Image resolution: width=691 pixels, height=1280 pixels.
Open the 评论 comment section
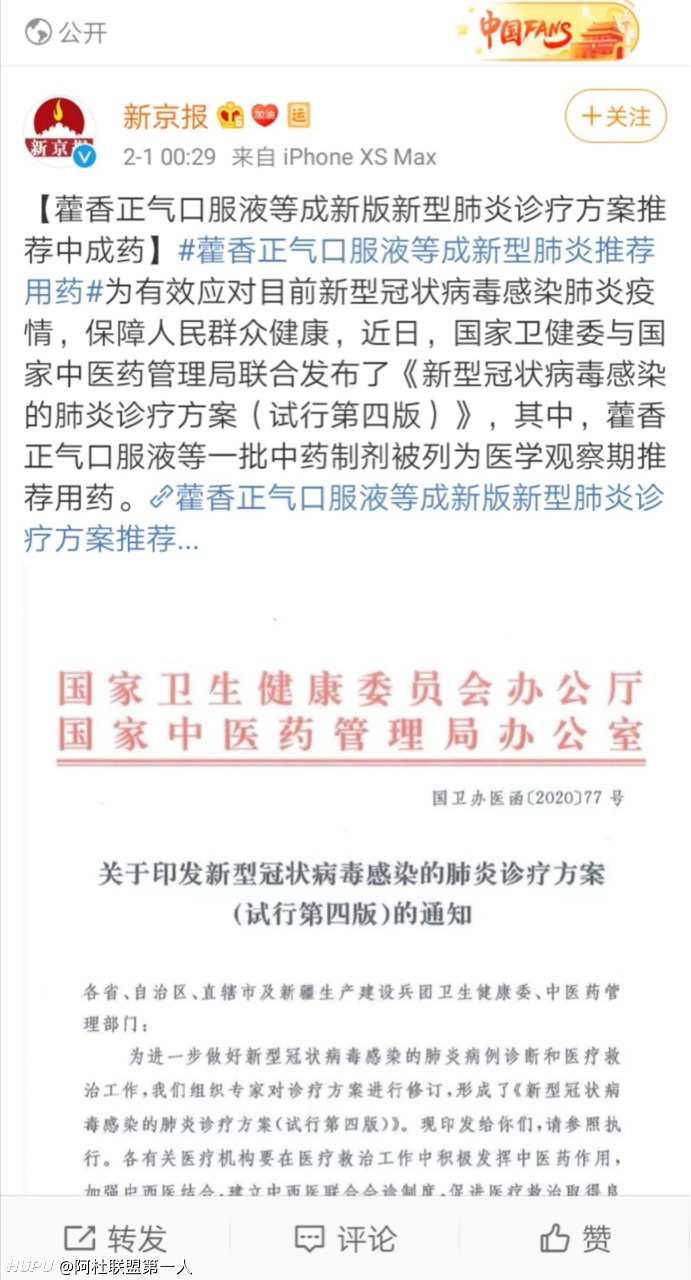coord(346,1239)
